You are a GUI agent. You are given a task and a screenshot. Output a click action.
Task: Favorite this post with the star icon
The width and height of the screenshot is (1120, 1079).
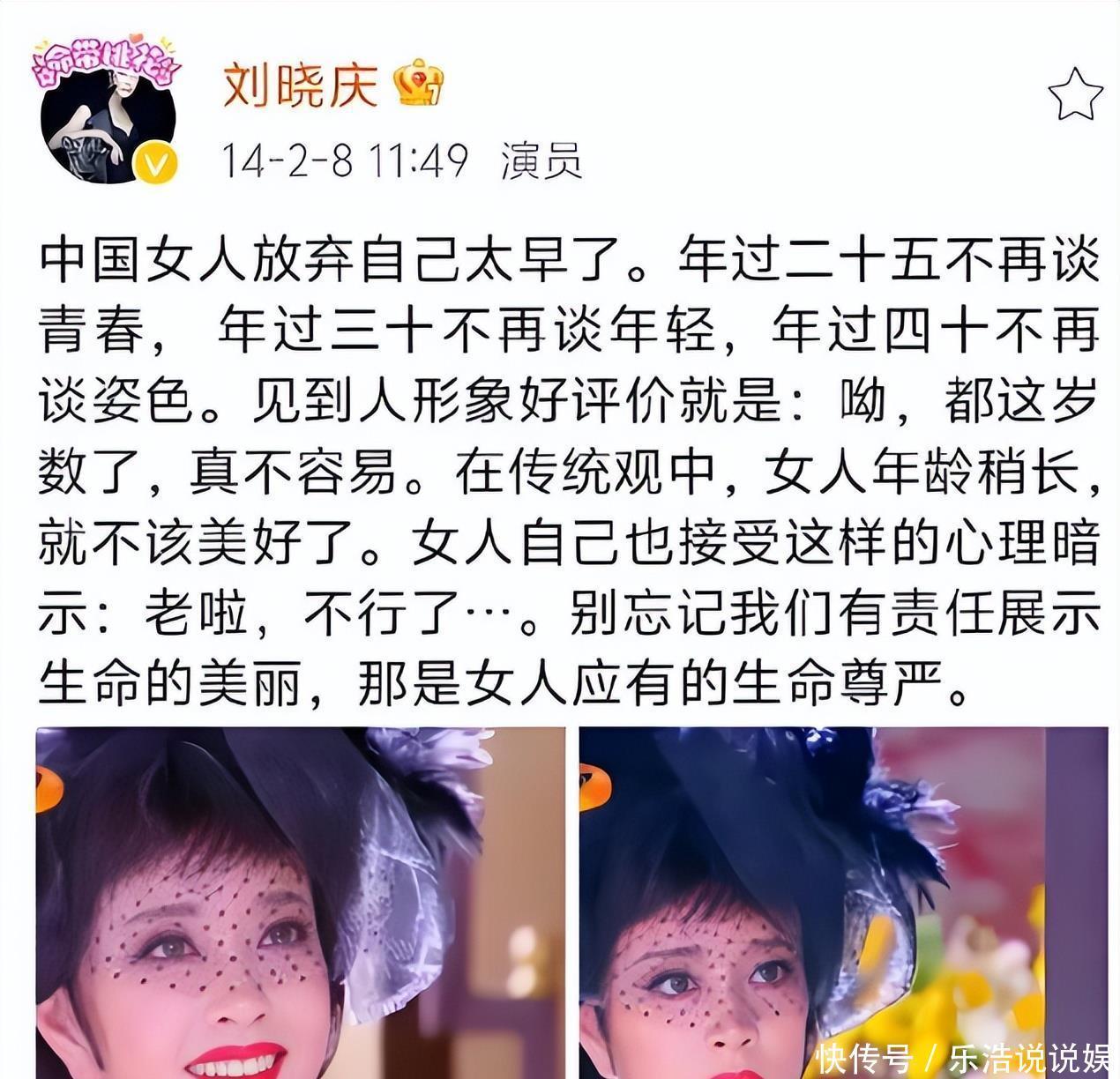(1075, 94)
